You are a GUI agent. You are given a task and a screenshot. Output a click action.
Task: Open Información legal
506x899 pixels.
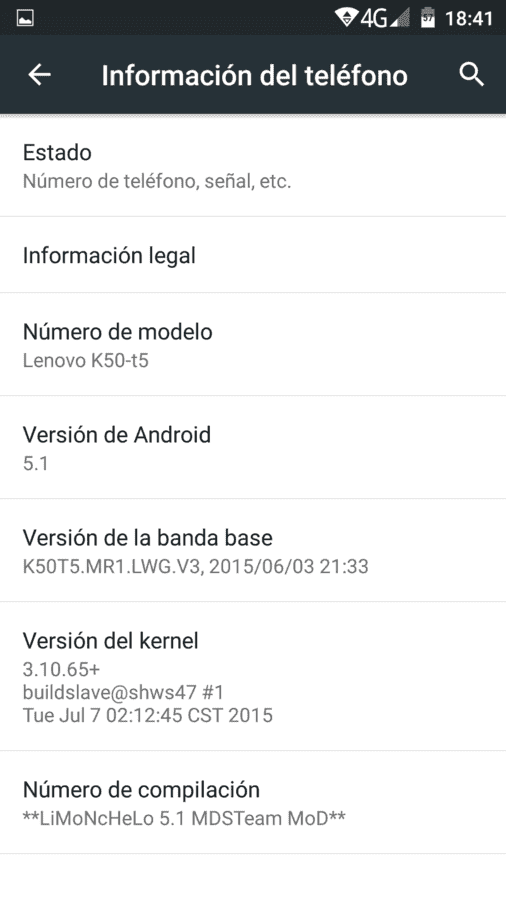pyautogui.click(x=253, y=255)
